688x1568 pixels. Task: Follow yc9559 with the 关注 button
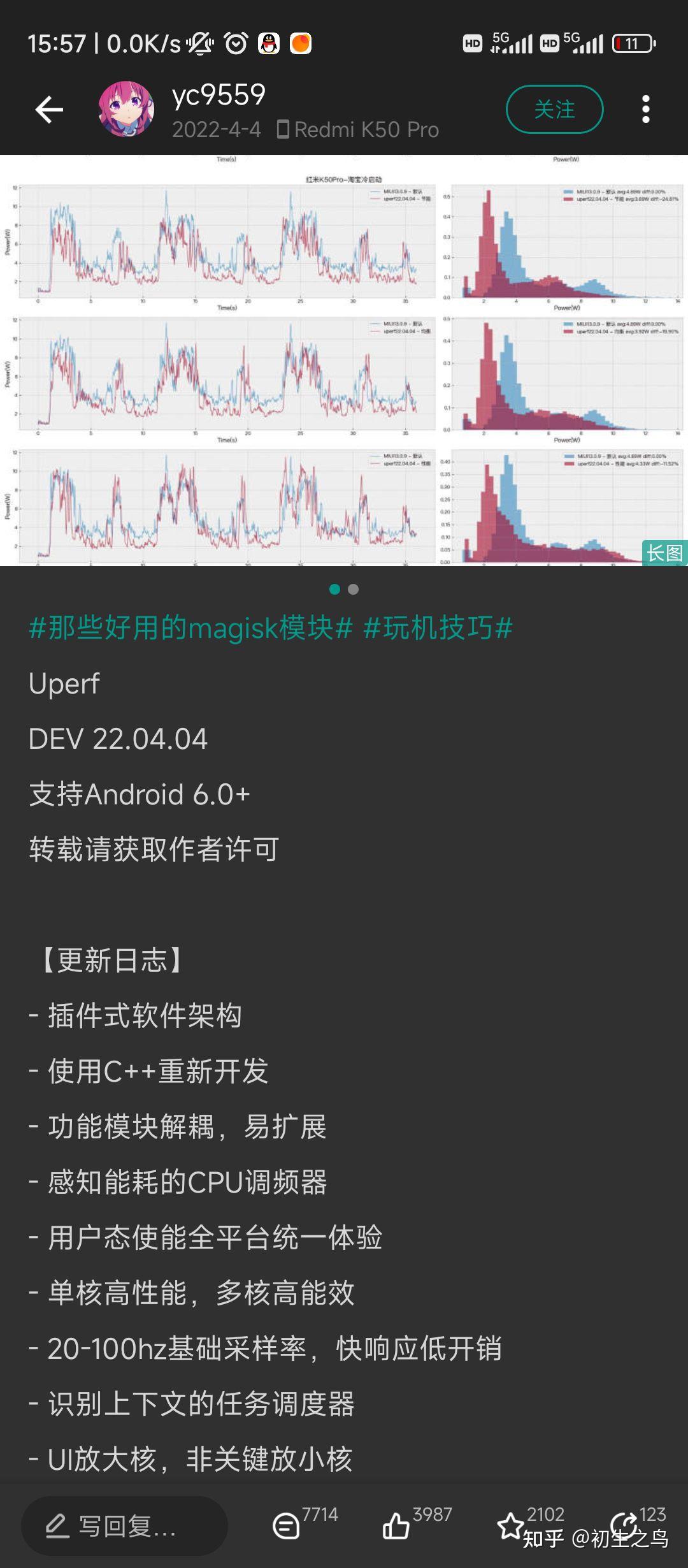pos(554,109)
